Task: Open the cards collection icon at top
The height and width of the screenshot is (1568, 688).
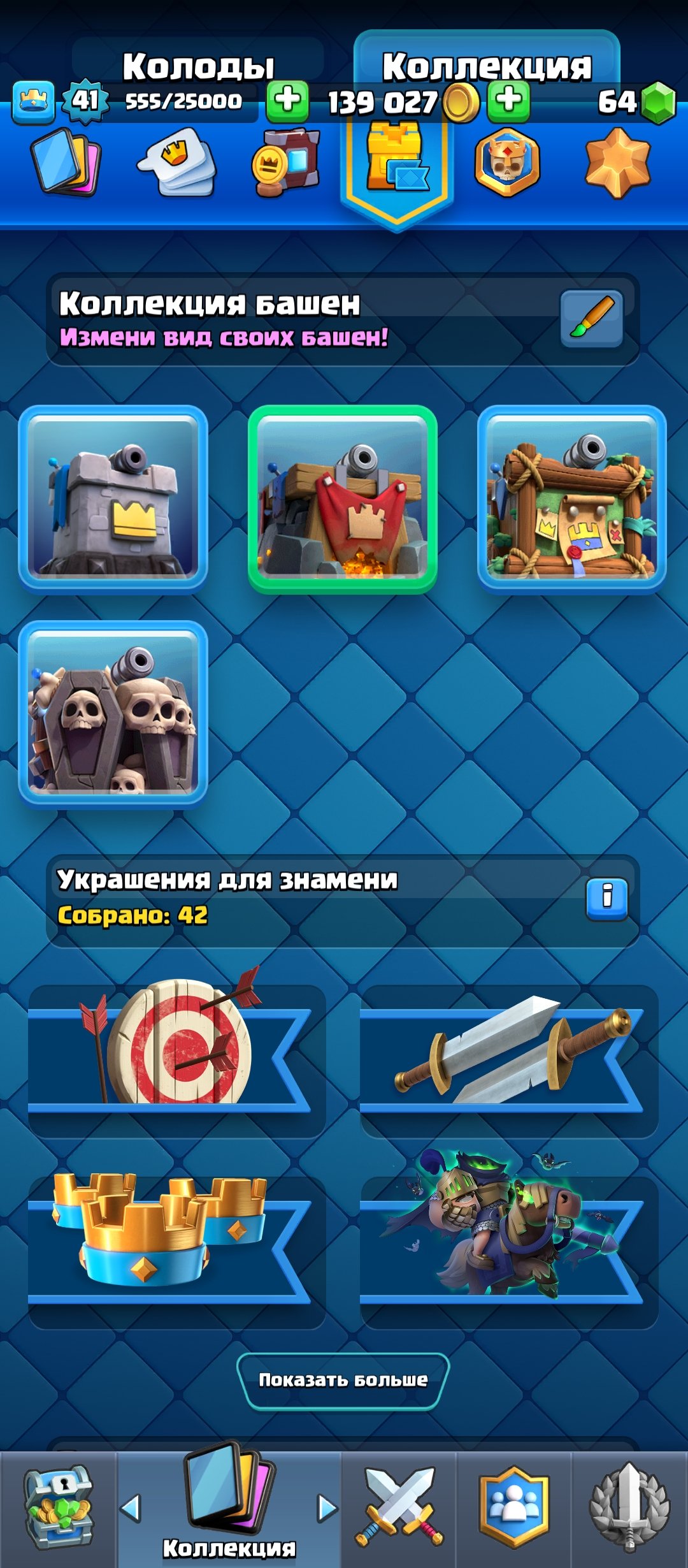Action: [66, 163]
